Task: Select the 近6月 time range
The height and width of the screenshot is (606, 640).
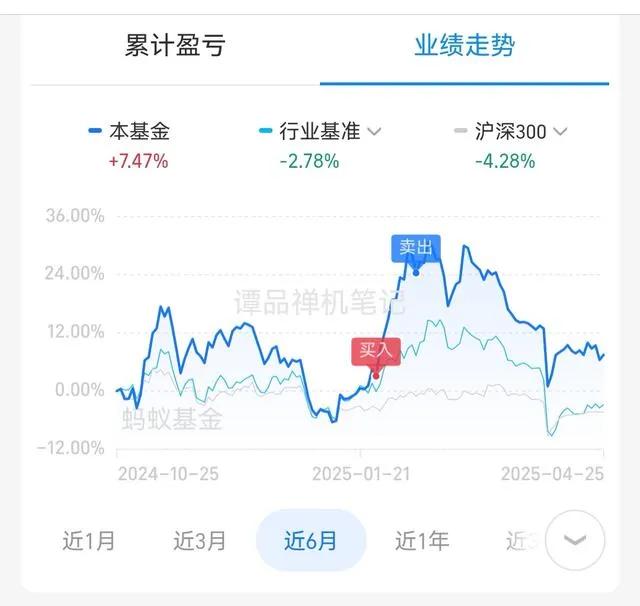Action: pyautogui.click(x=311, y=541)
